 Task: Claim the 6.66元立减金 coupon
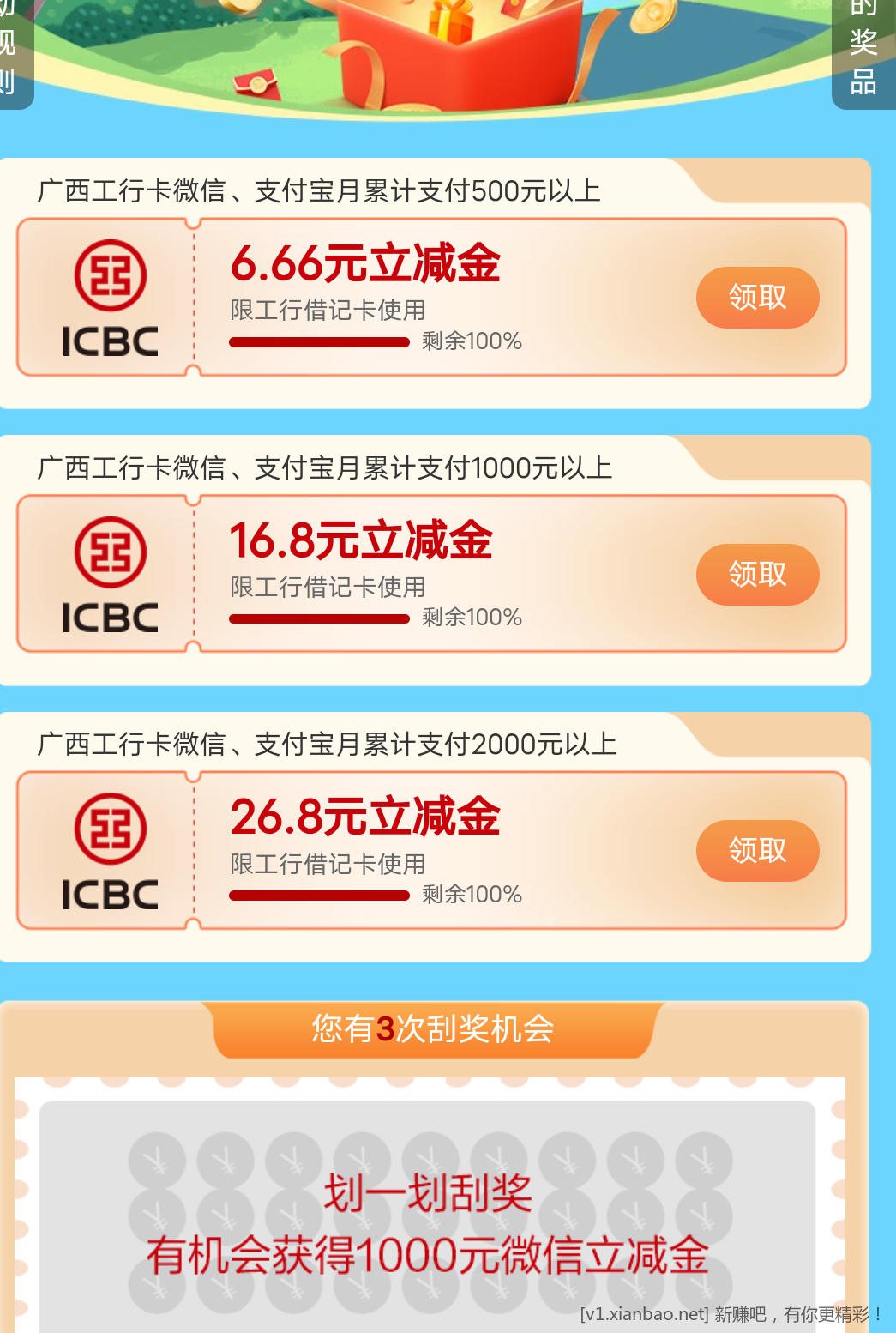point(757,298)
